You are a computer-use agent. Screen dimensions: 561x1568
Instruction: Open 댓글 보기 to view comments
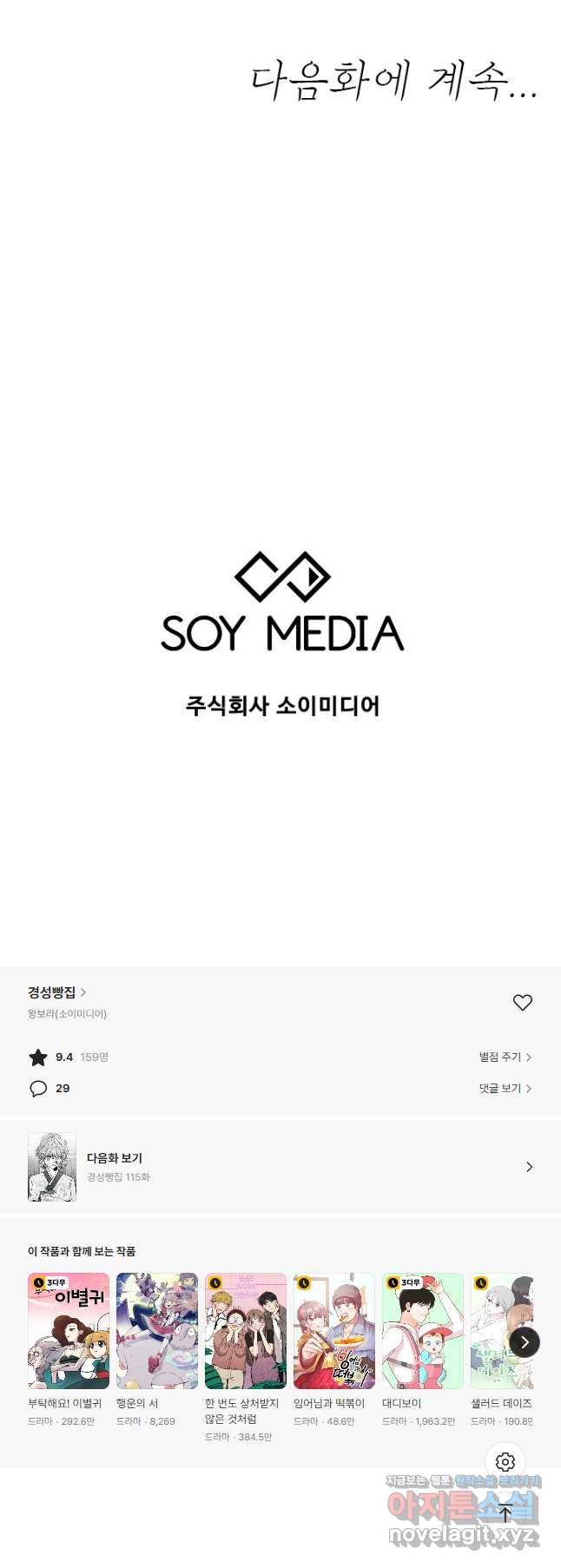505,1088
